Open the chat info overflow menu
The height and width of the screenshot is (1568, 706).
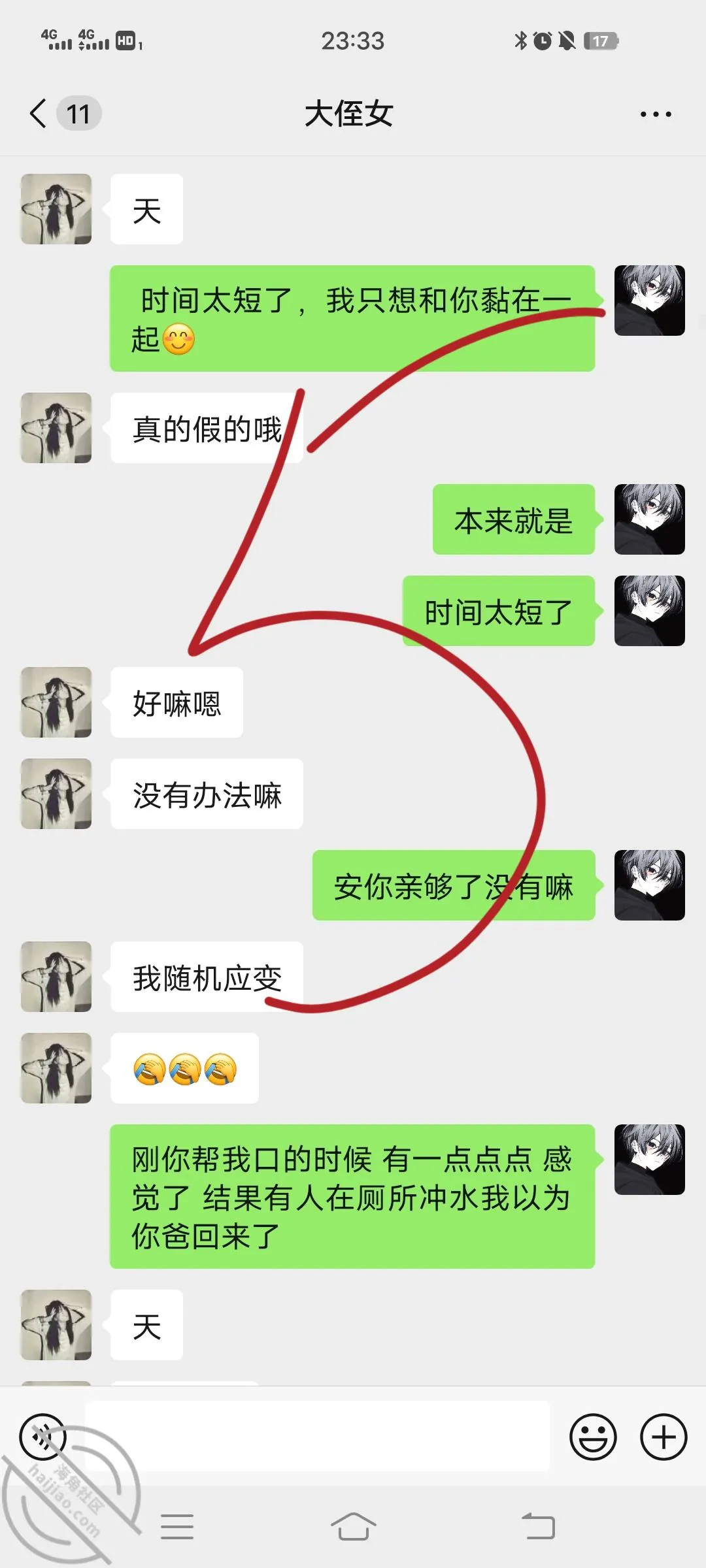pos(656,114)
